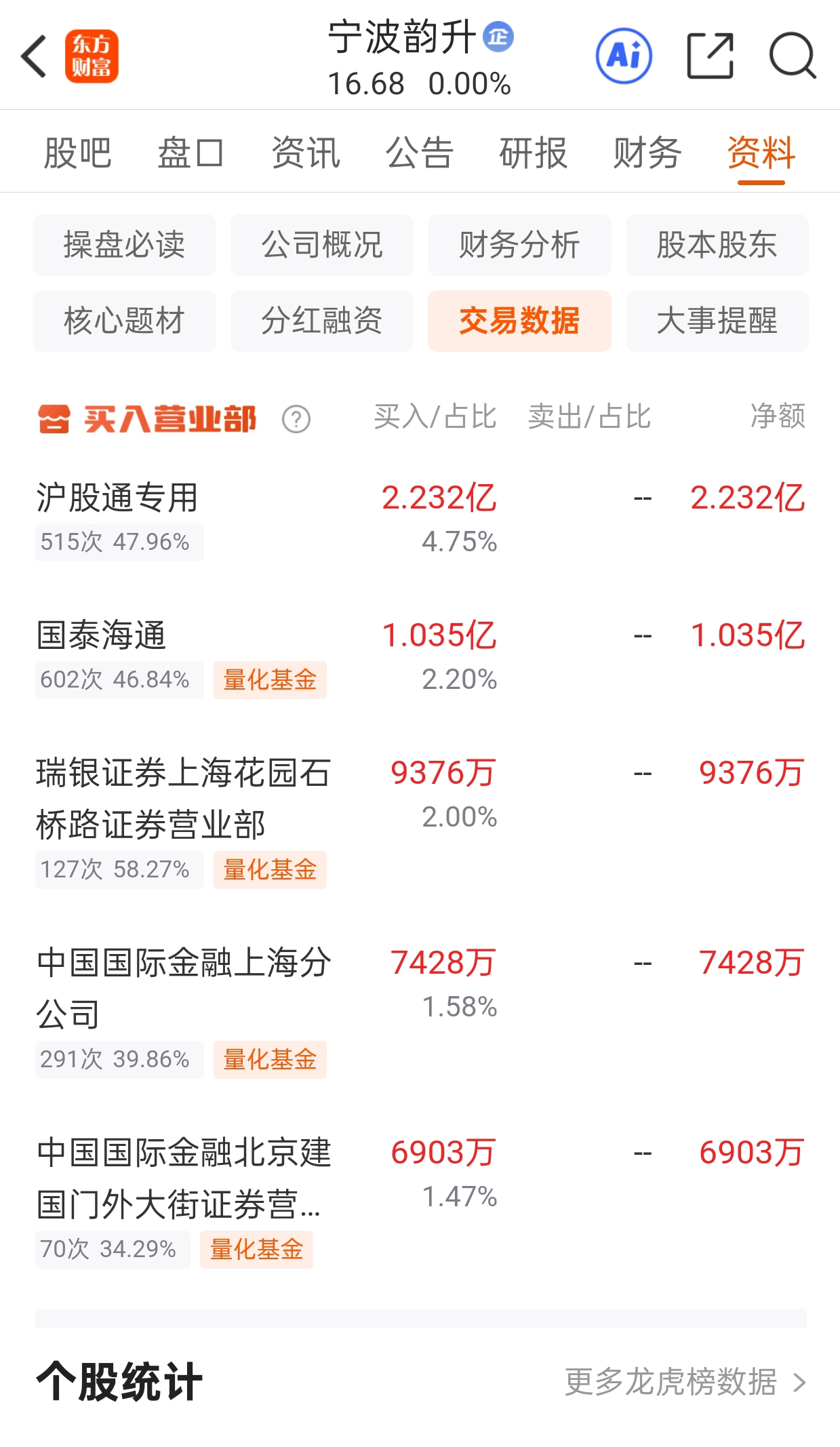
Task: Open the 国泰海通 brokerage row
Action: tap(420, 656)
